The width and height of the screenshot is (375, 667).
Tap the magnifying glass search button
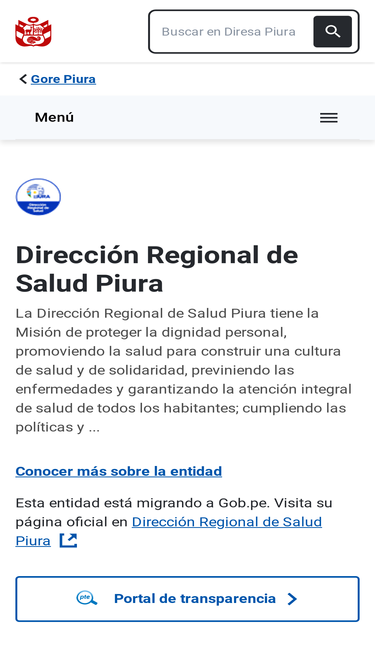[332, 31]
